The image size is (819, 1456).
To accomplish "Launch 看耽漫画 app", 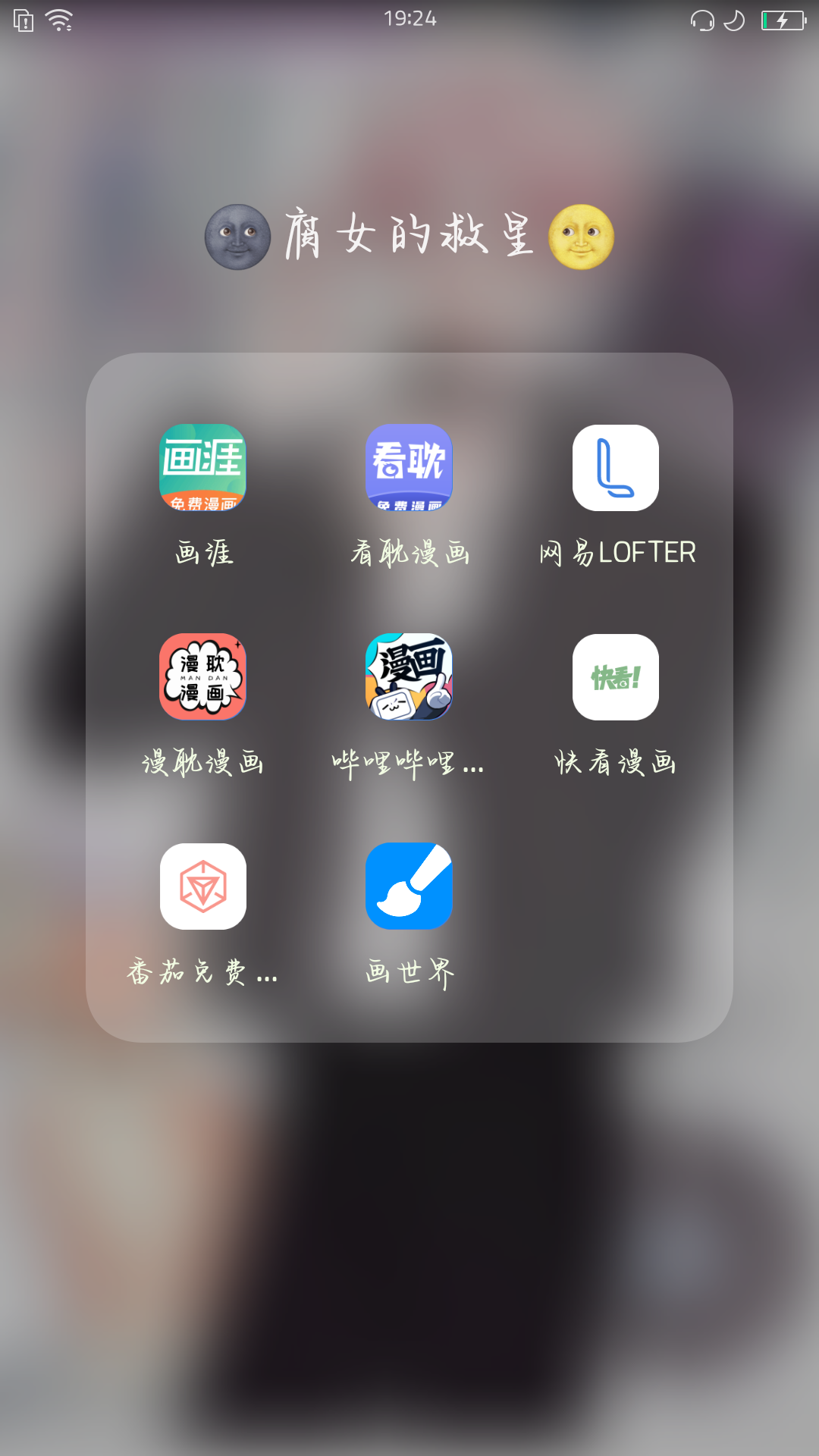I will point(409,469).
